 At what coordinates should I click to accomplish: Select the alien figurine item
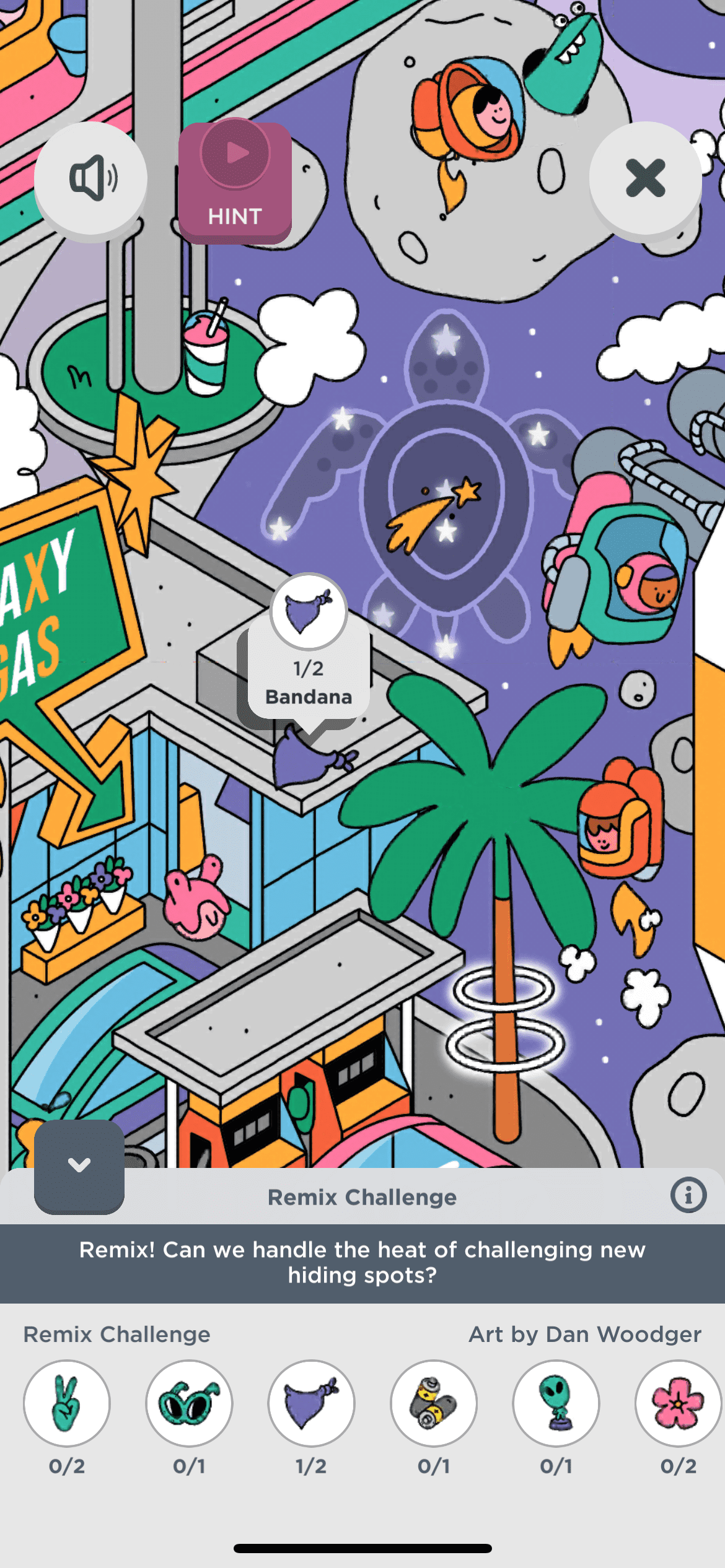pyautogui.click(x=556, y=1403)
